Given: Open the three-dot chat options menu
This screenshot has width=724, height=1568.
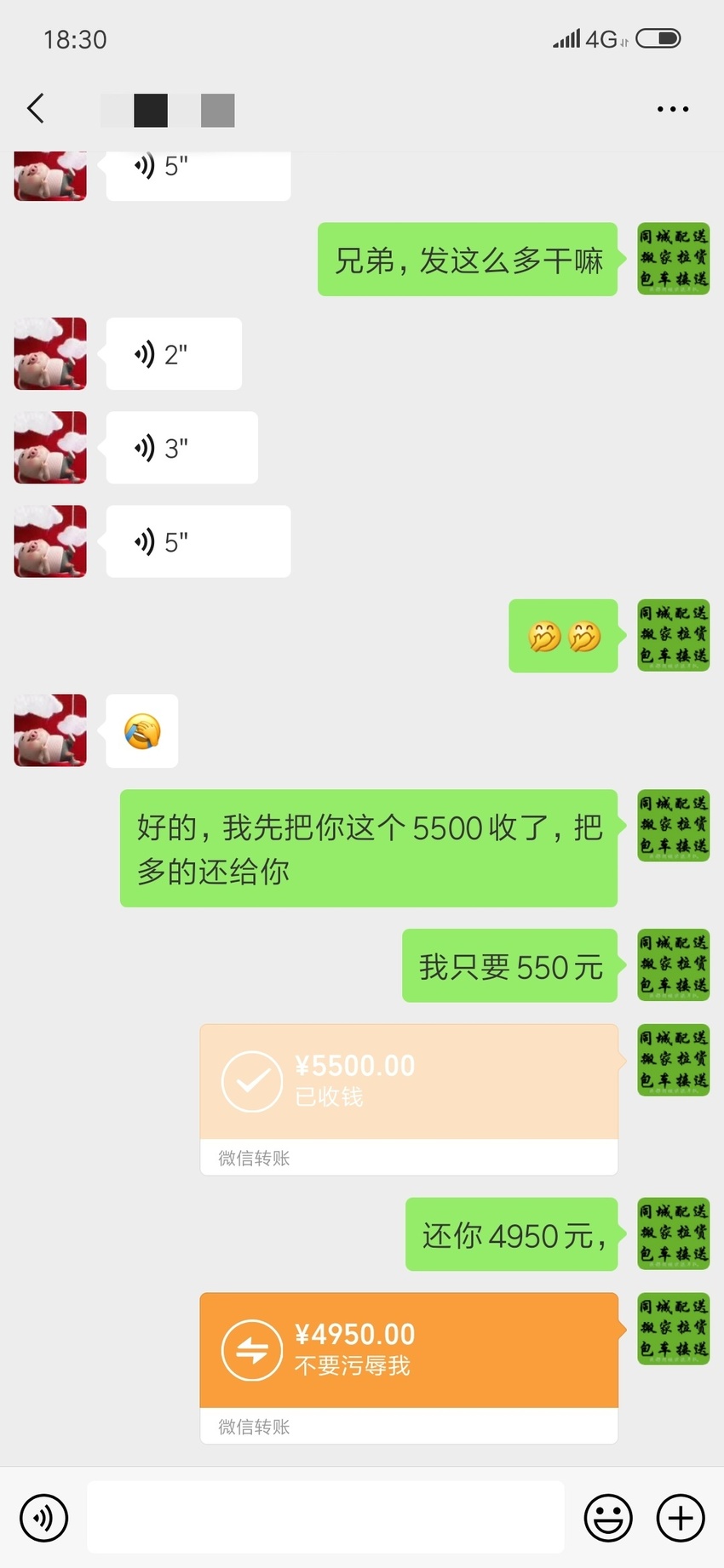Looking at the screenshot, I should click(x=673, y=109).
